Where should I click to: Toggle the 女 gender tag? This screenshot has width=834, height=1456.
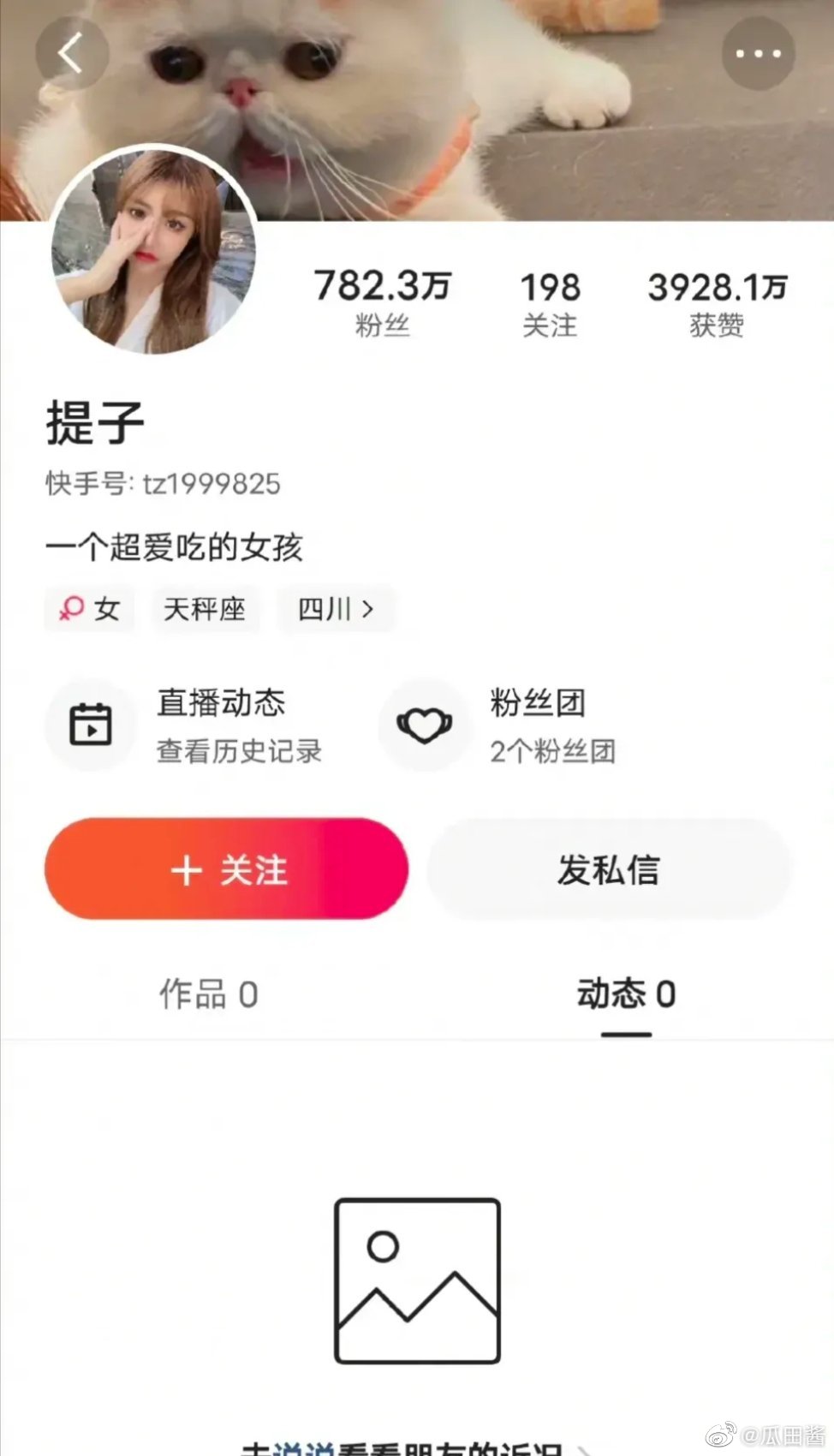coord(90,610)
